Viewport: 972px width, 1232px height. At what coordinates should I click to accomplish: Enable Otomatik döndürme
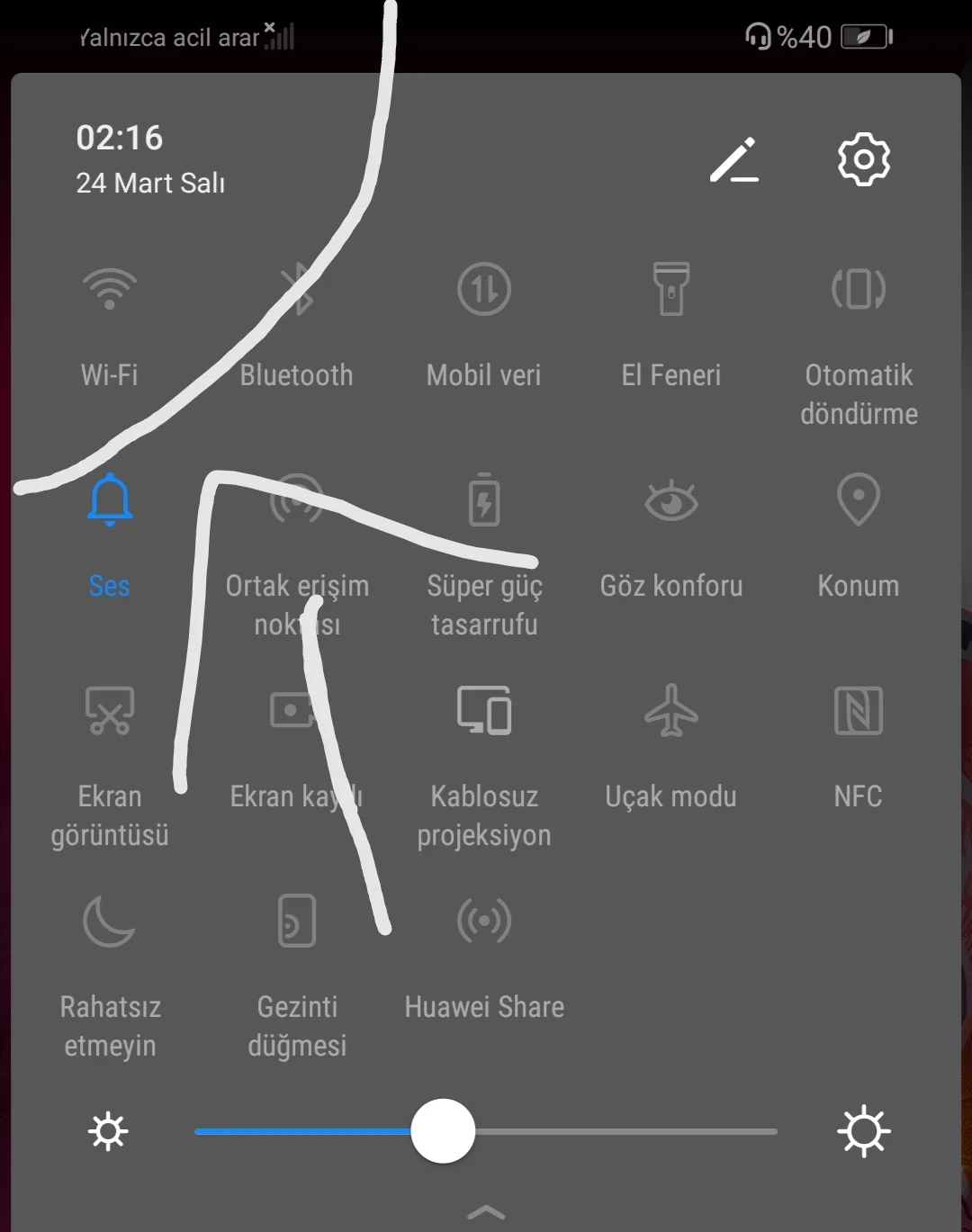(859, 290)
